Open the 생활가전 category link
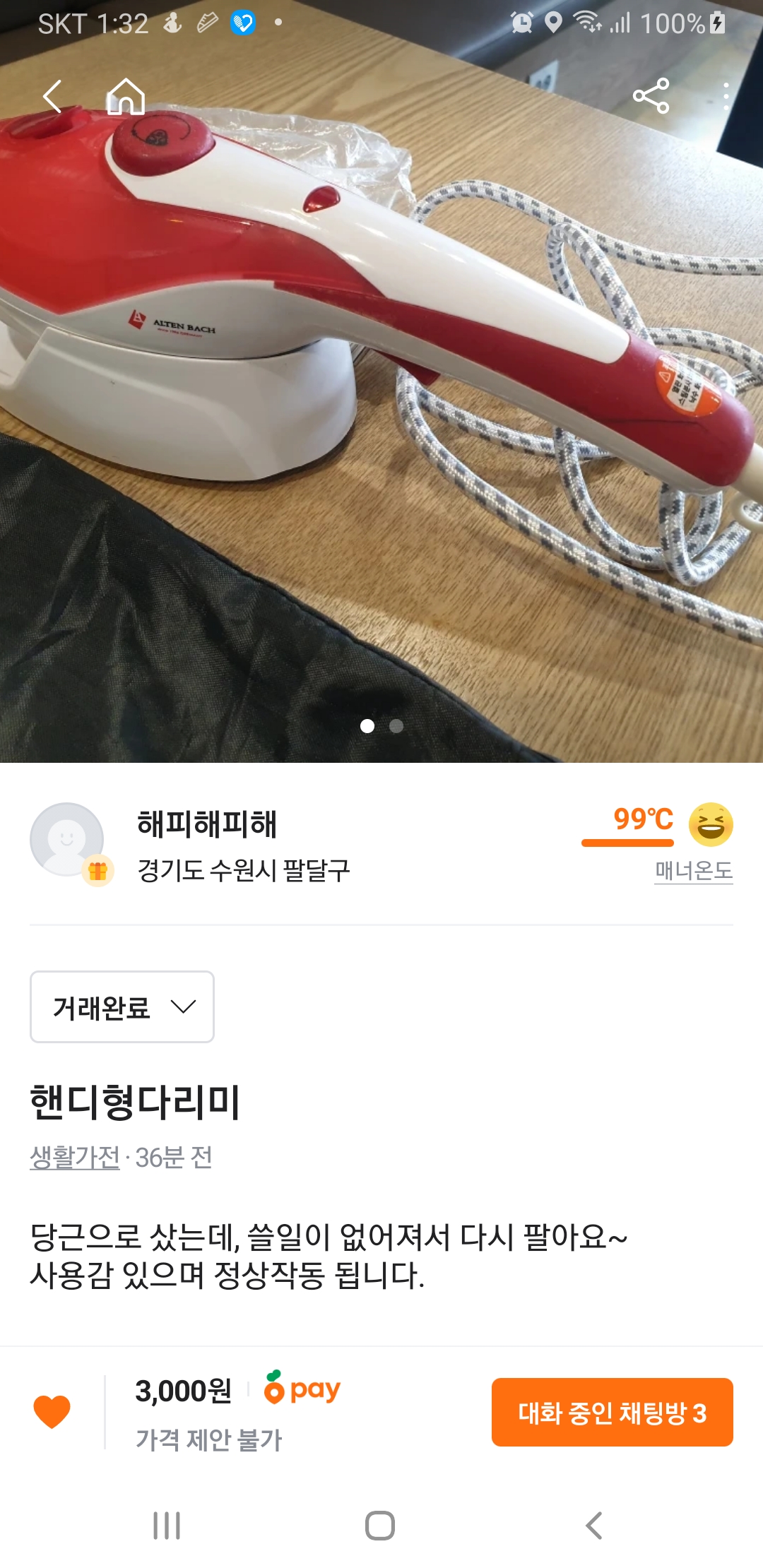This screenshot has height=1568, width=763. point(75,1157)
